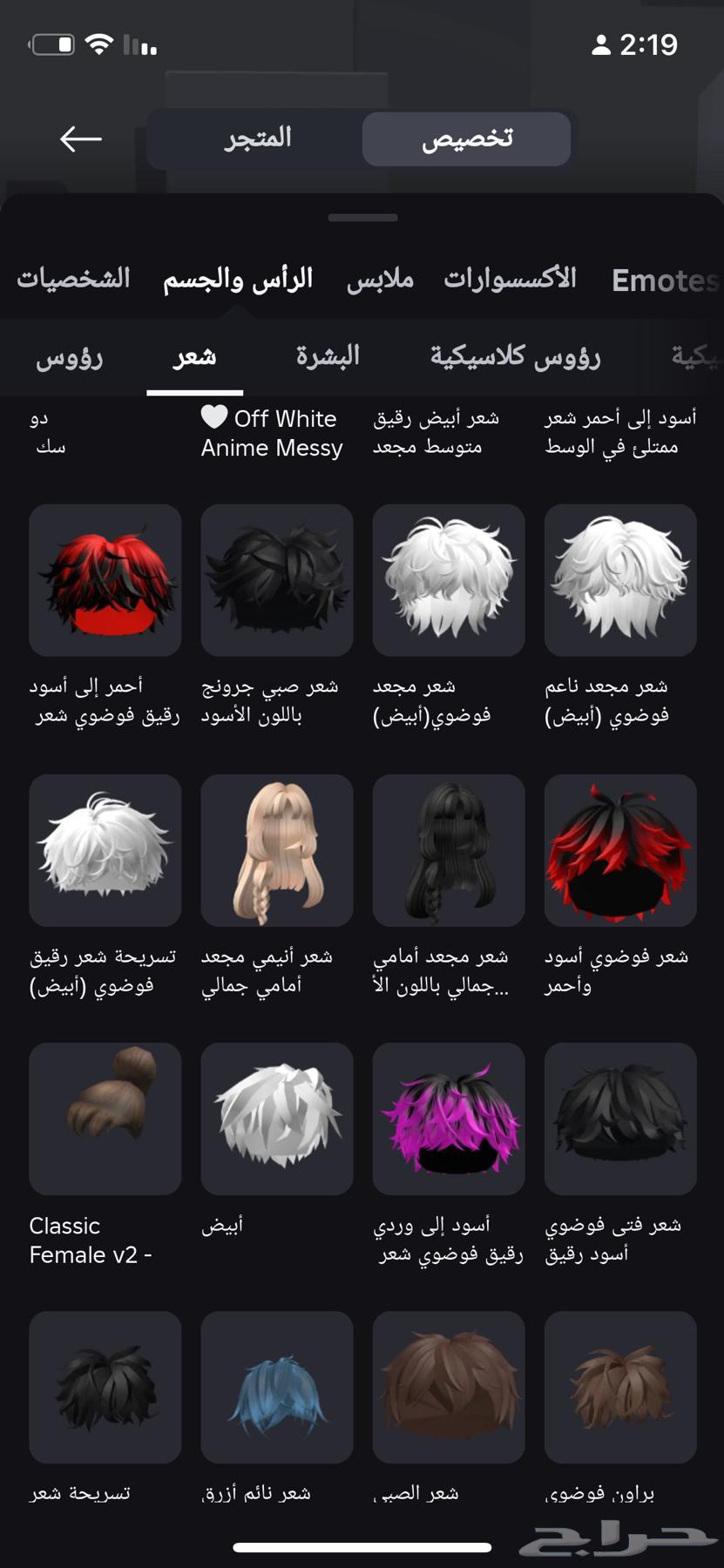Screen dimensions: 724x1568
Task: Switch to the الأكسسوارات tab
Action: point(511,279)
